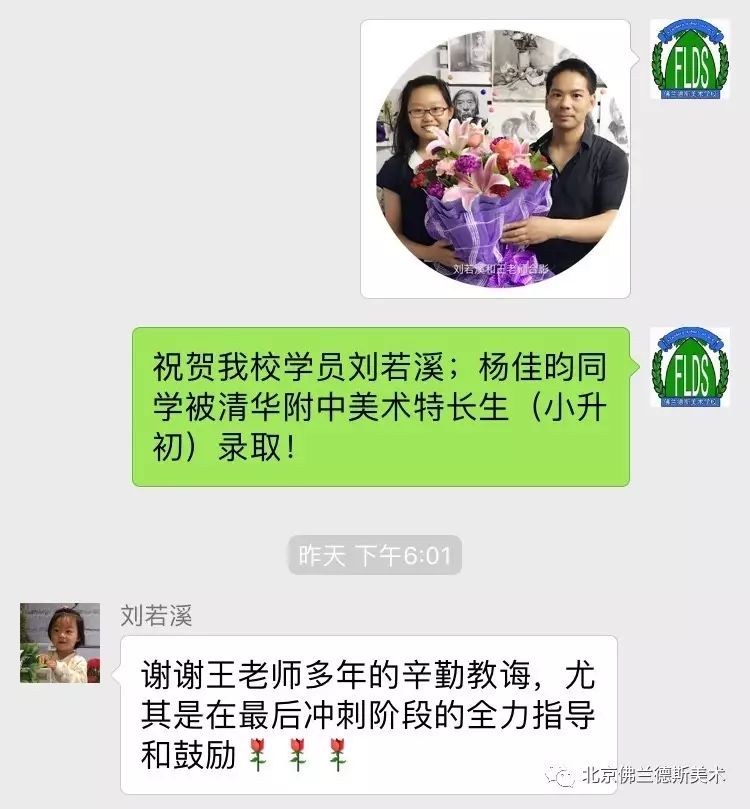Open the photo message with the flower bouquet
The width and height of the screenshot is (750, 809).
click(495, 158)
